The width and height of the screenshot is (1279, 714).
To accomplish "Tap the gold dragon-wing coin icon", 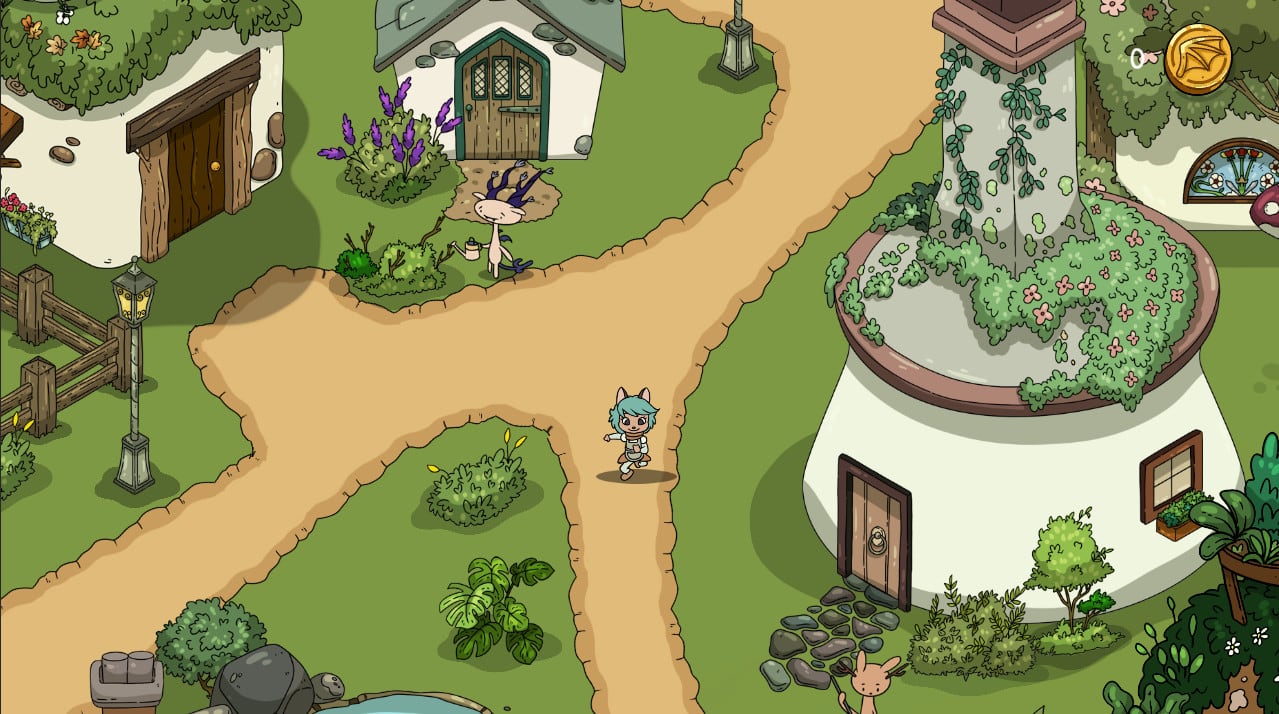I will click(1197, 59).
